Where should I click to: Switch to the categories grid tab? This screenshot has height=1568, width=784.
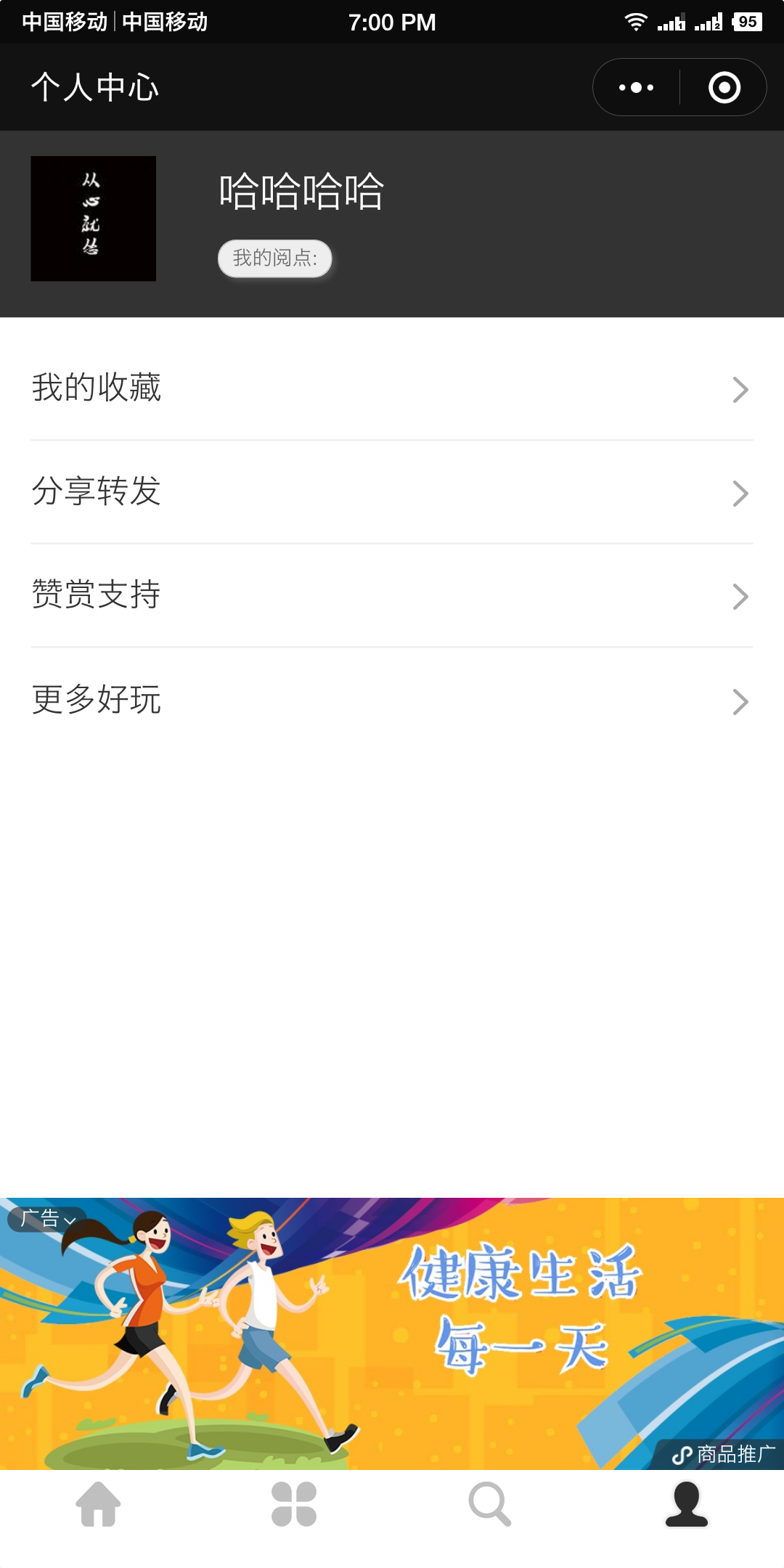pyautogui.click(x=294, y=1505)
